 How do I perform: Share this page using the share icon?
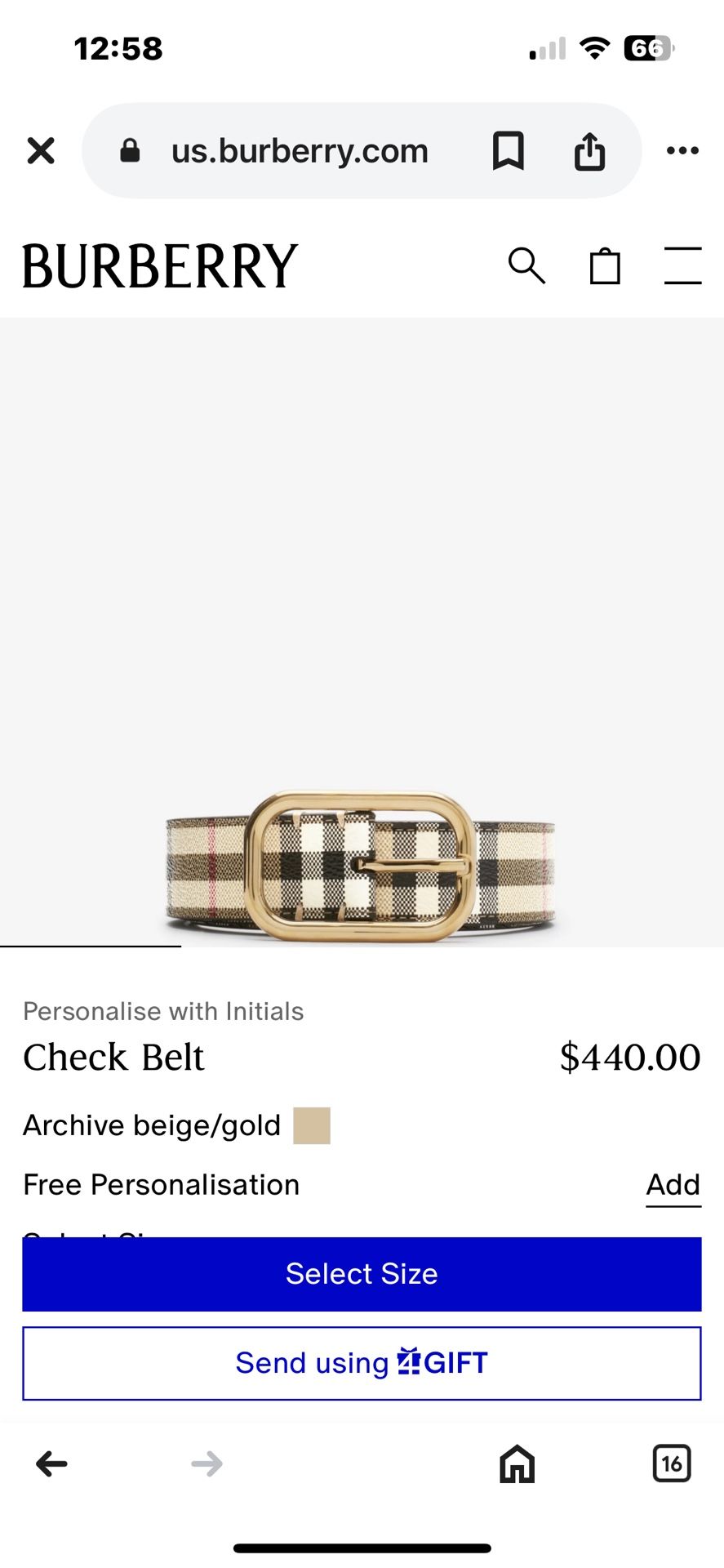pyautogui.click(x=590, y=150)
